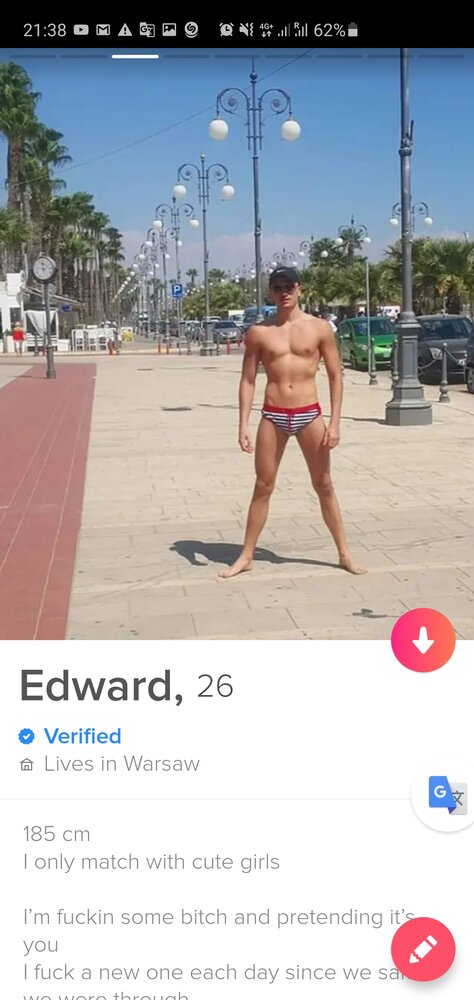Open the Google Translate floating bubble
This screenshot has height=1000, width=474.
[447, 795]
